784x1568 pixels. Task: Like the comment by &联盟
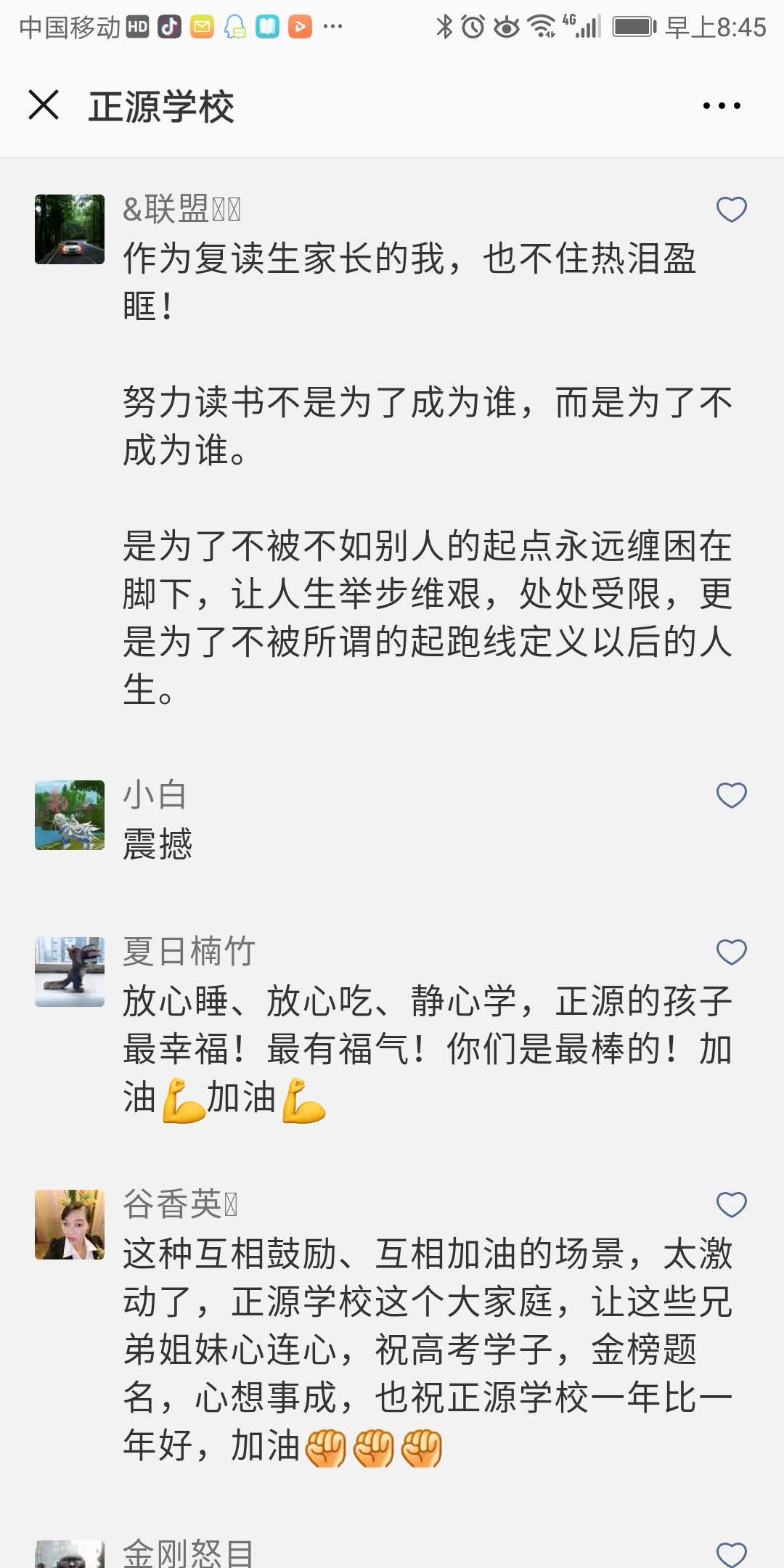tap(731, 210)
